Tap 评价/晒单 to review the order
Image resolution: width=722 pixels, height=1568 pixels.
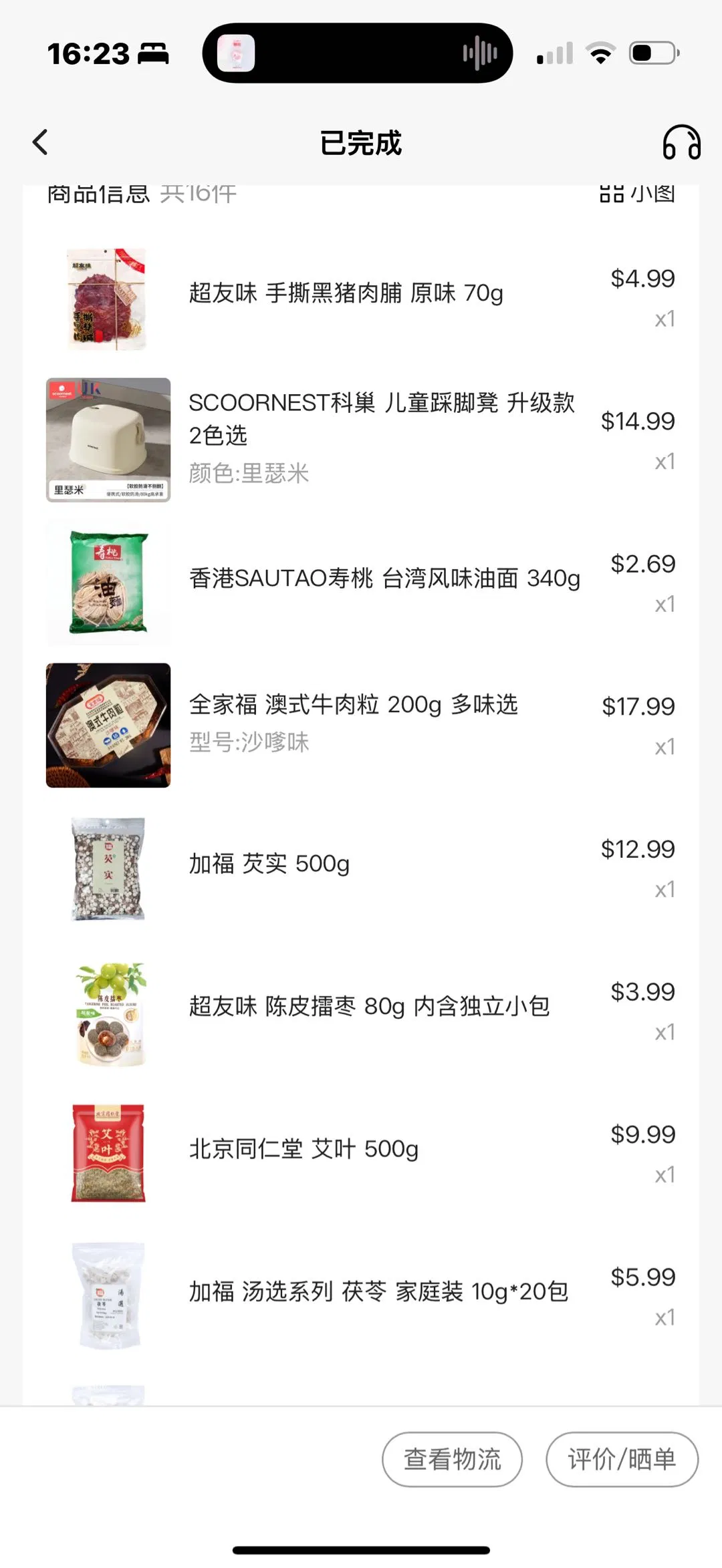pos(622,1458)
